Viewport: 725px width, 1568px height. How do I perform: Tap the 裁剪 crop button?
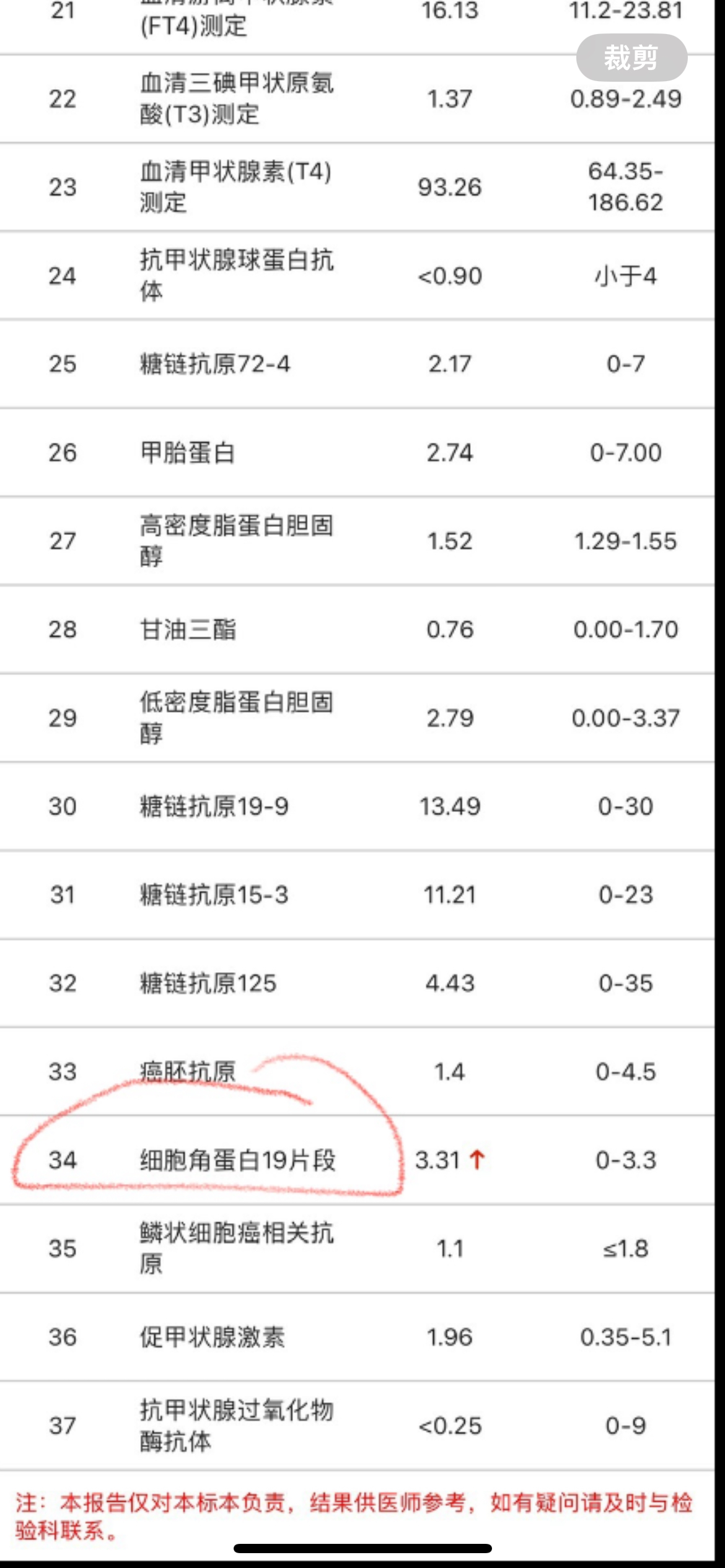[x=631, y=58]
